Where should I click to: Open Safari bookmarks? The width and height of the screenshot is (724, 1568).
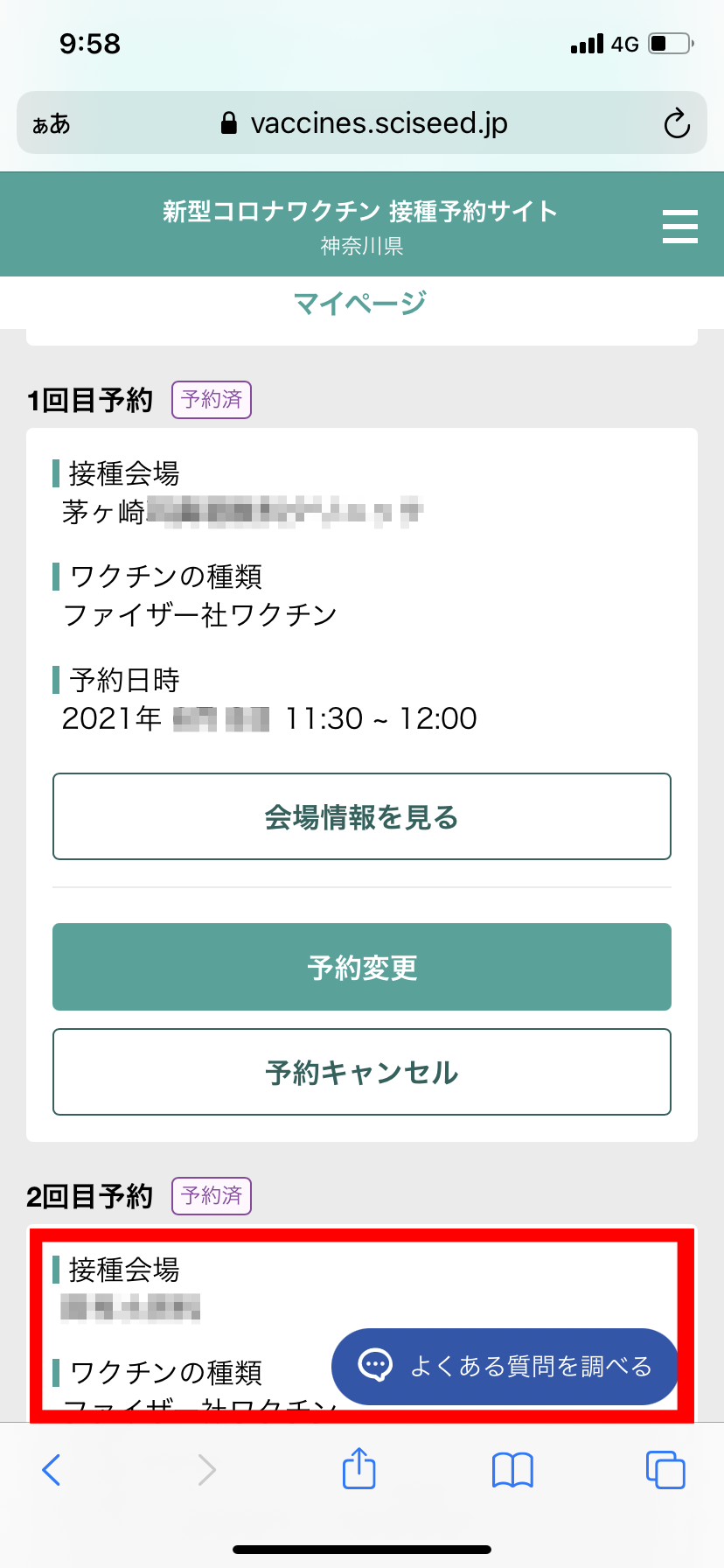[x=512, y=1470]
